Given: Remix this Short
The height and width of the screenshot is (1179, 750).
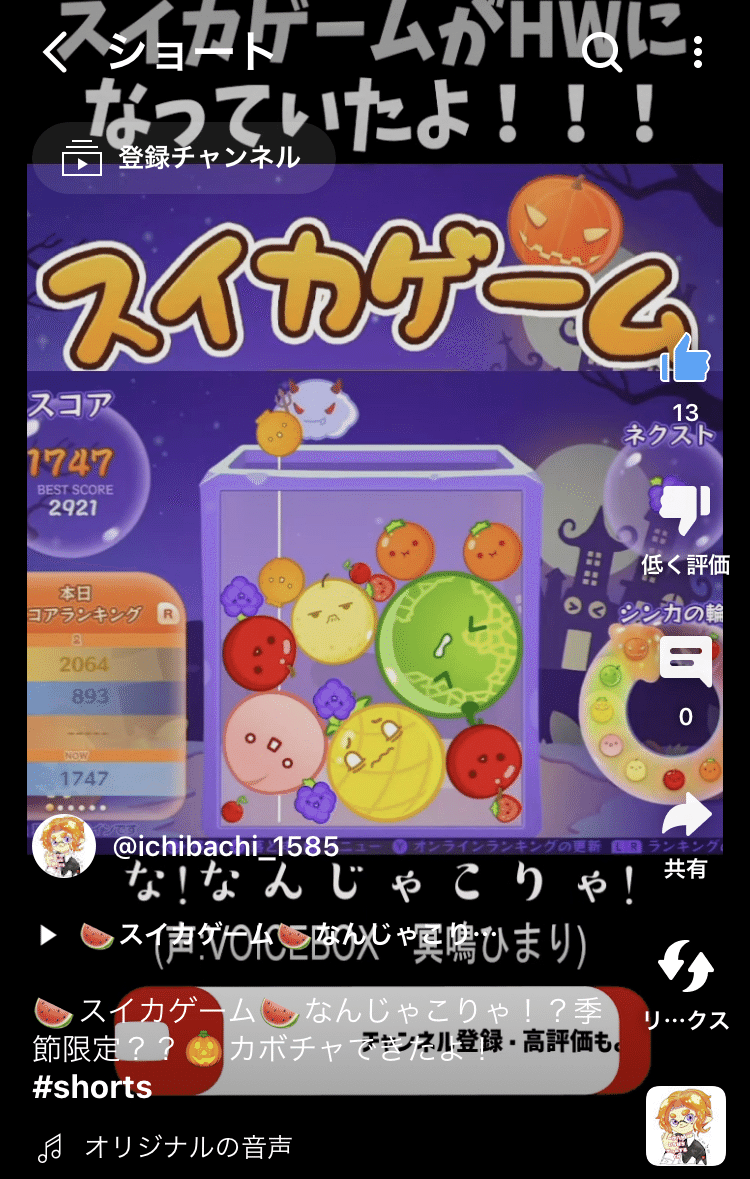Looking at the screenshot, I should click(x=686, y=968).
